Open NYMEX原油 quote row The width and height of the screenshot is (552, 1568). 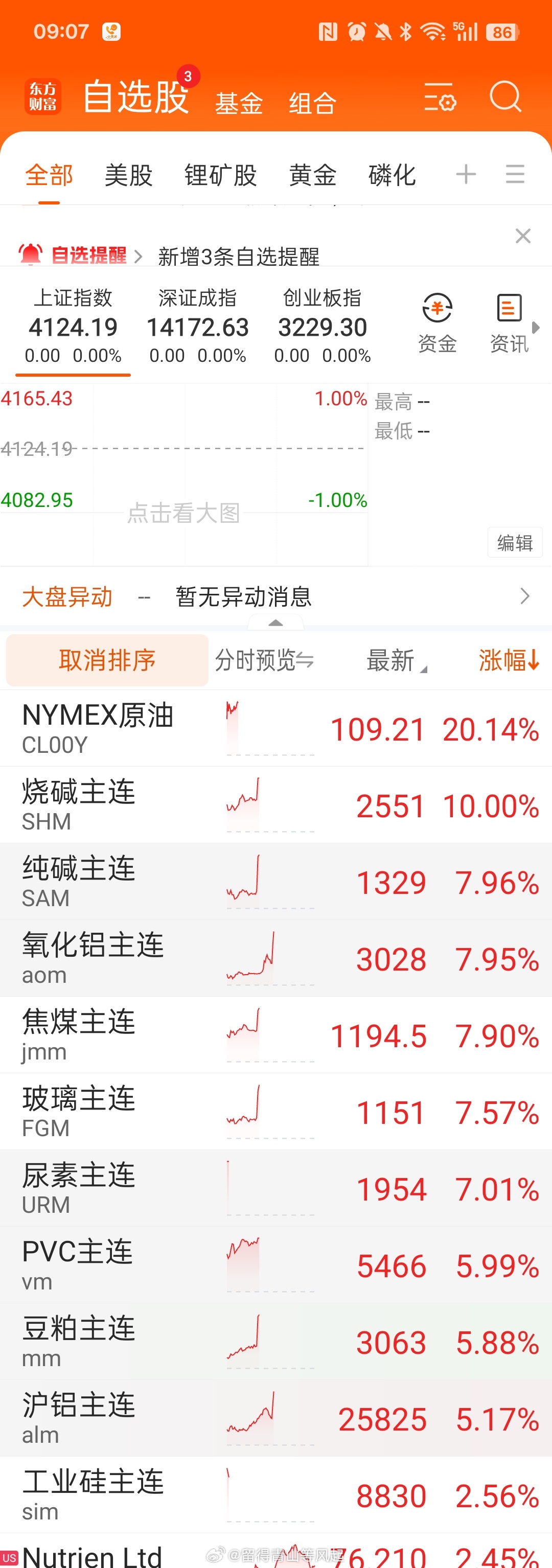(275, 728)
